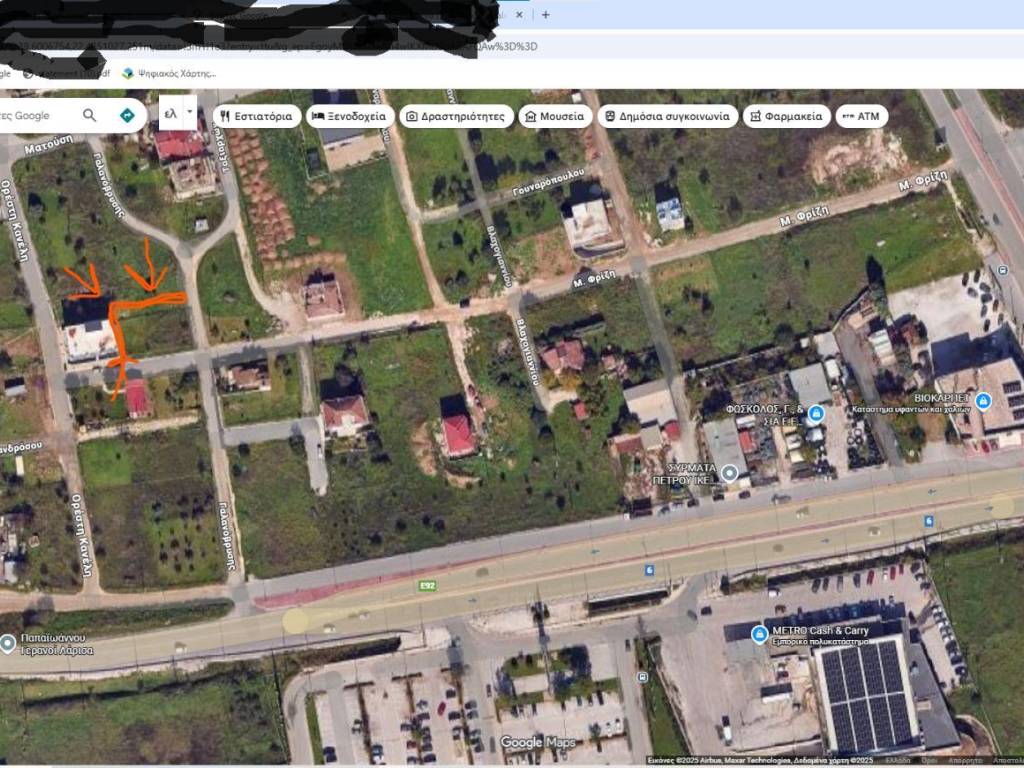Open the ΣΥΡΜΑΤΑ ΠΕΤΡΟΥ ΙΚΕ map pin
Image resolution: width=1024 pixels, height=768 pixels.
click(x=730, y=472)
